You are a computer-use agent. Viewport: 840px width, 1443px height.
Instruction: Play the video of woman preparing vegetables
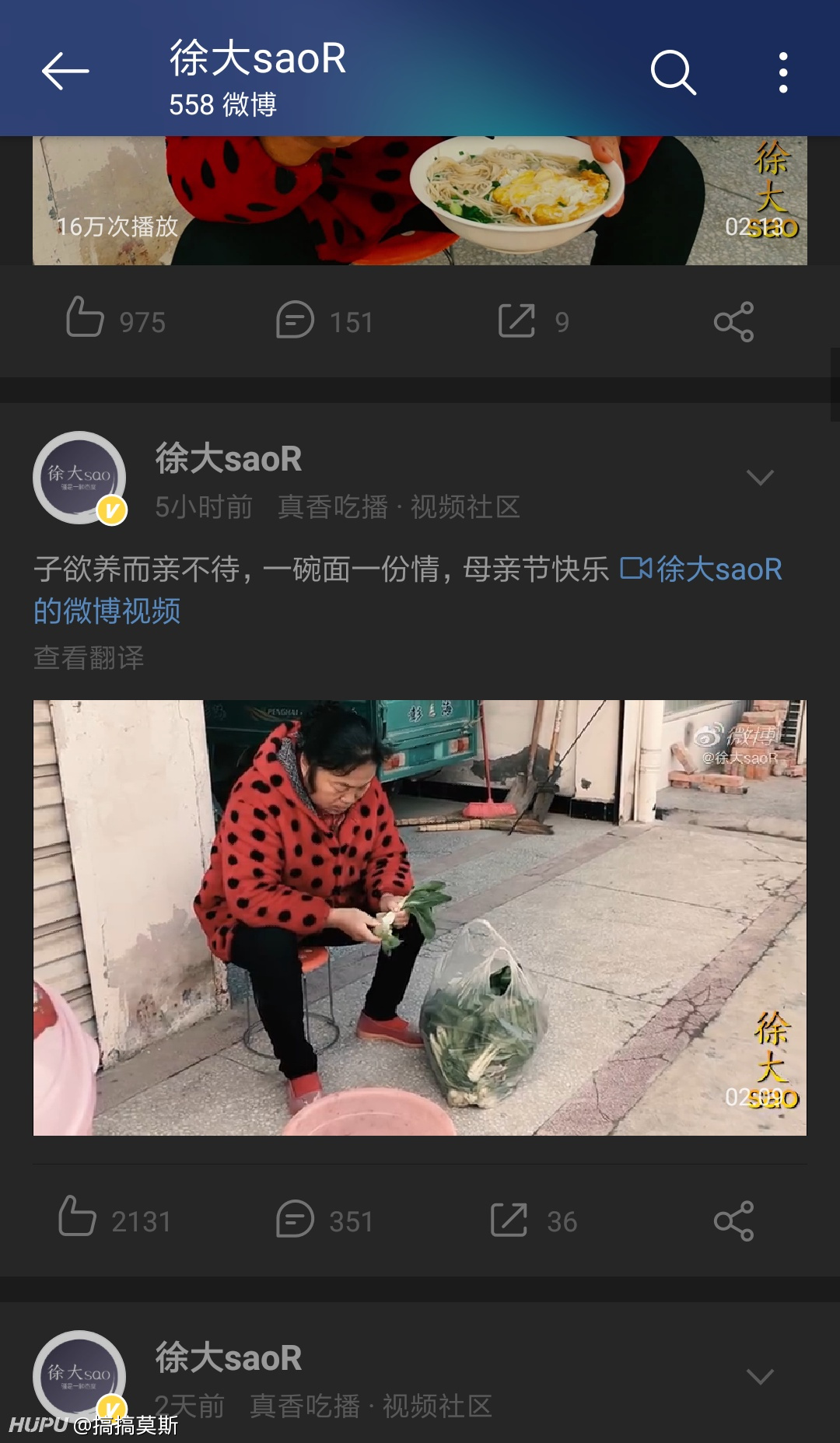click(420, 918)
